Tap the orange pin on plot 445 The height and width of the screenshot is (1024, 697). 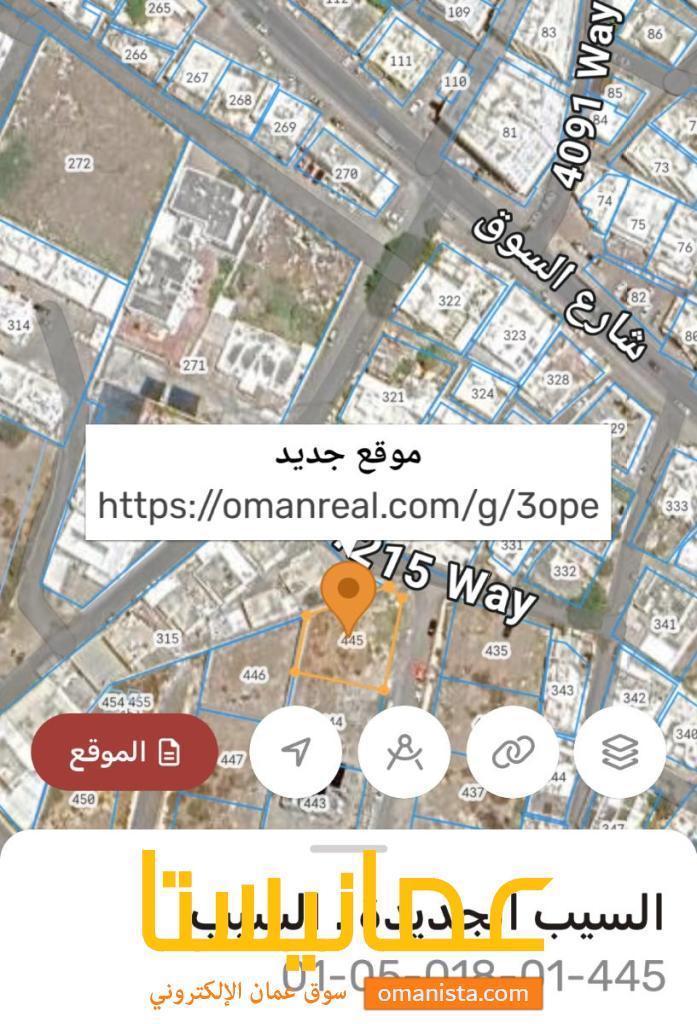[347, 590]
